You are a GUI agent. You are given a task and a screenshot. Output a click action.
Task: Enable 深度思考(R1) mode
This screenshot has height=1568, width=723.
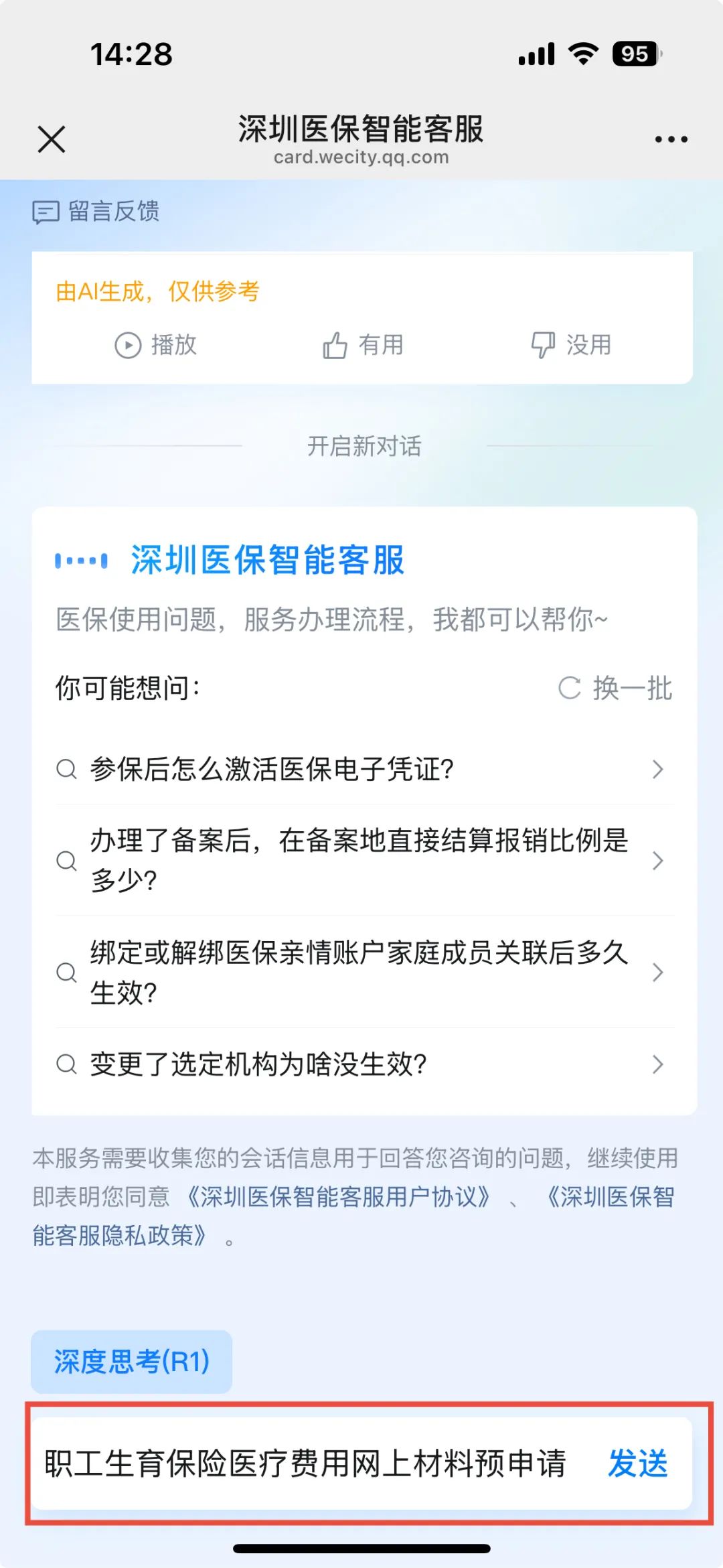pyautogui.click(x=132, y=1362)
